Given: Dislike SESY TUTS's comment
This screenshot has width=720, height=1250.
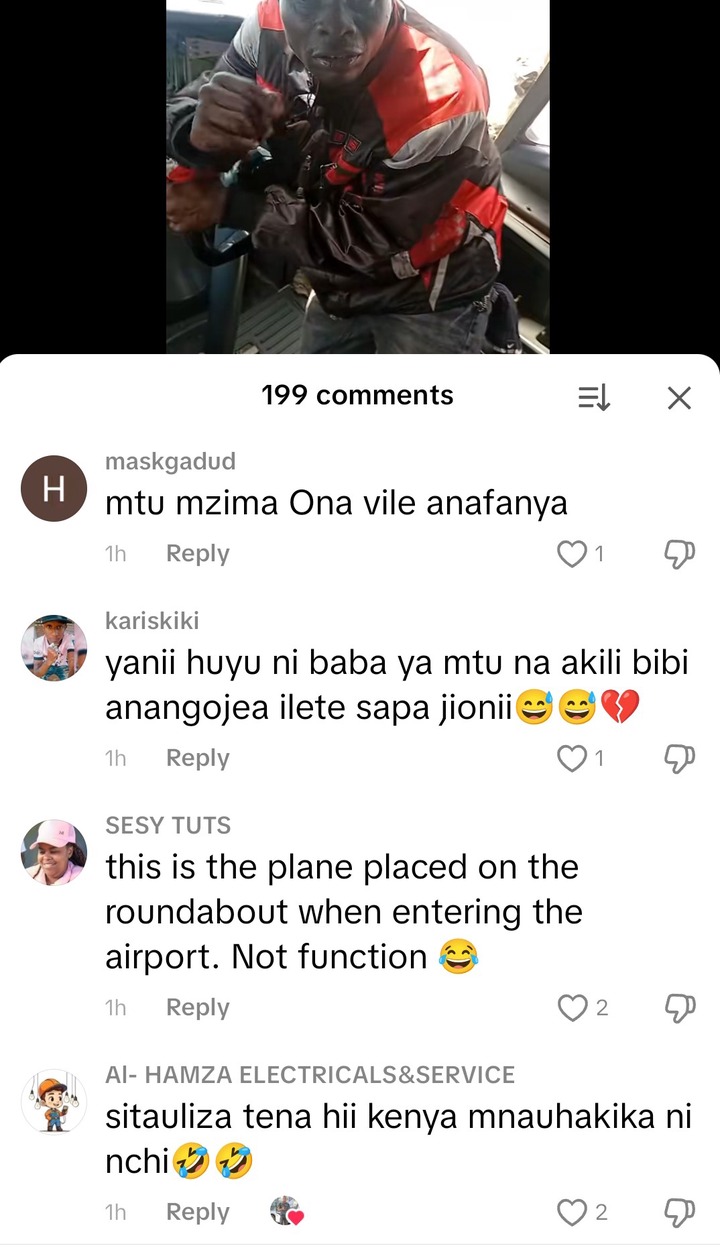Looking at the screenshot, I should 679,1008.
